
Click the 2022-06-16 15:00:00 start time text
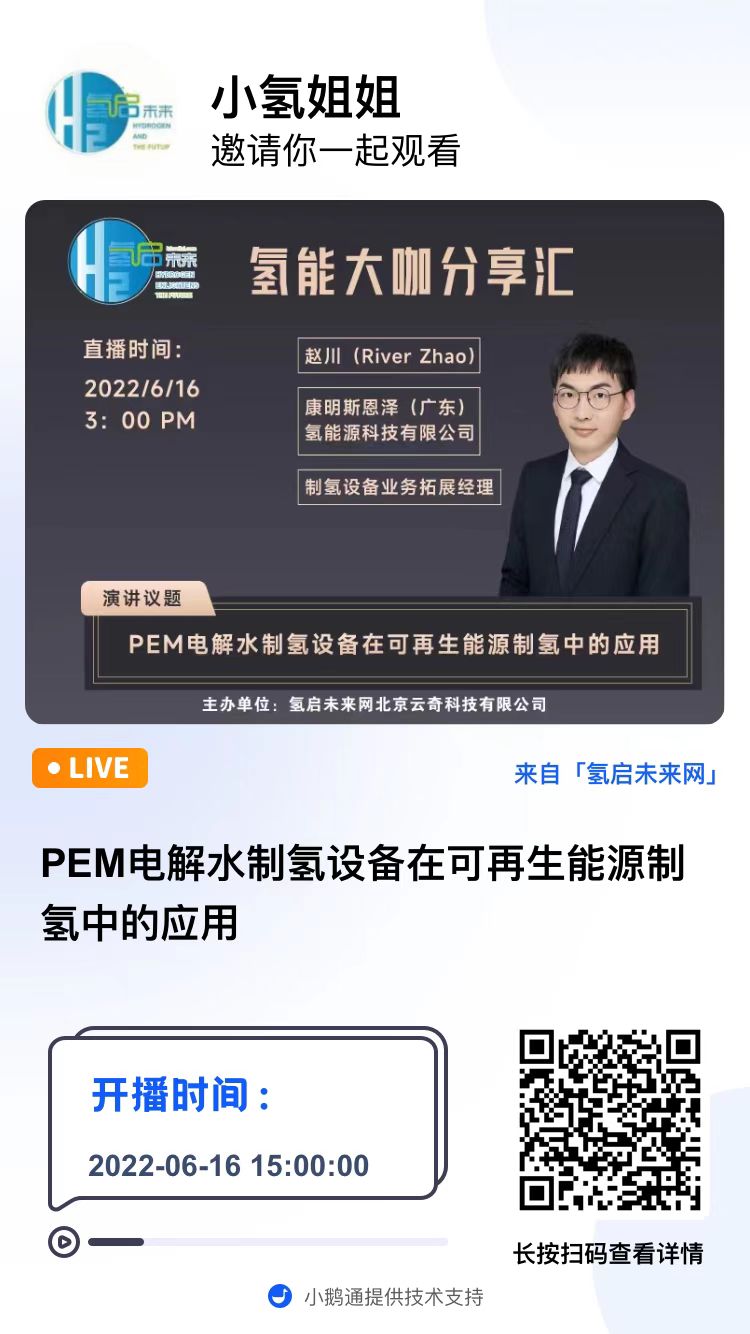point(228,1164)
